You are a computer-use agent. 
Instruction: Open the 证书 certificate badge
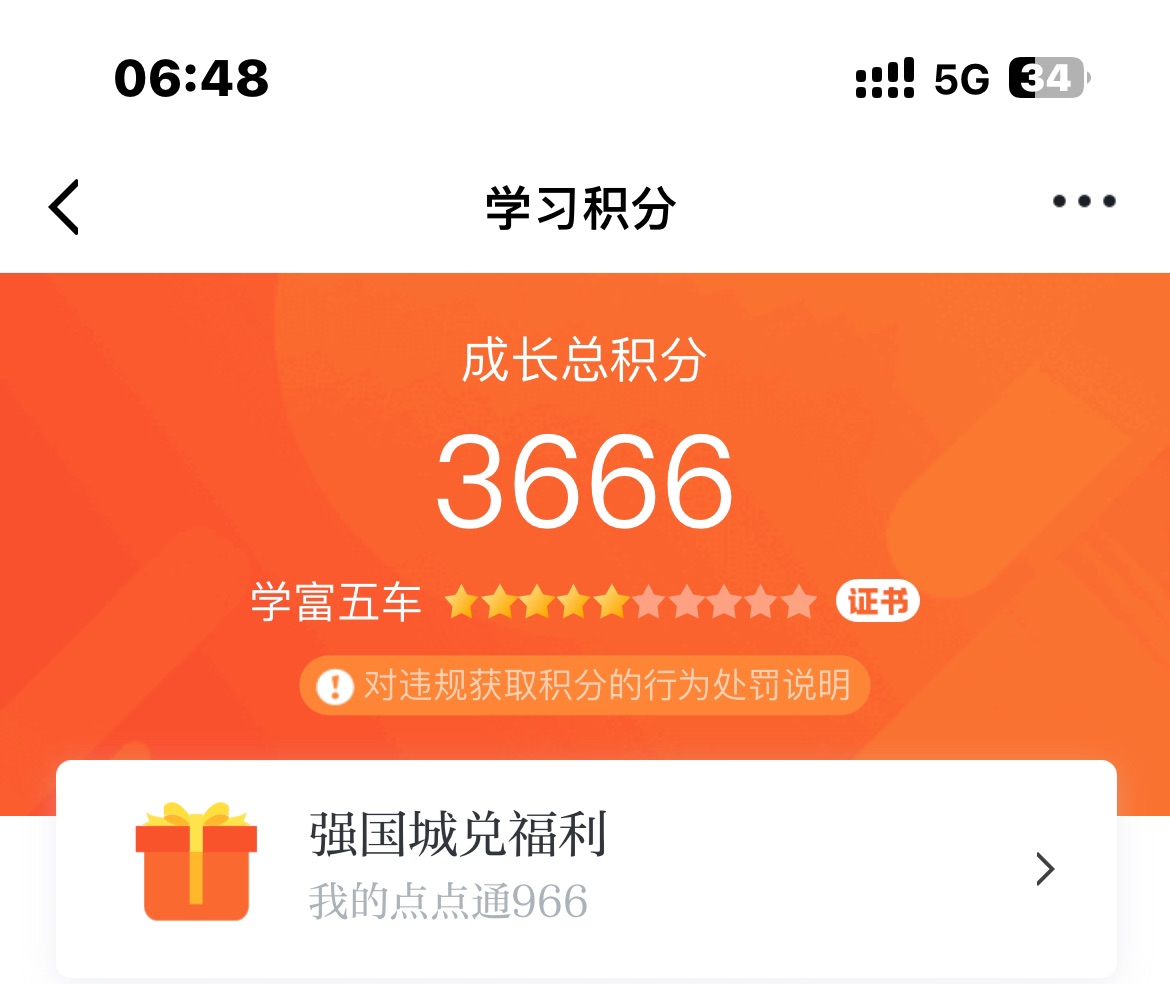click(877, 602)
